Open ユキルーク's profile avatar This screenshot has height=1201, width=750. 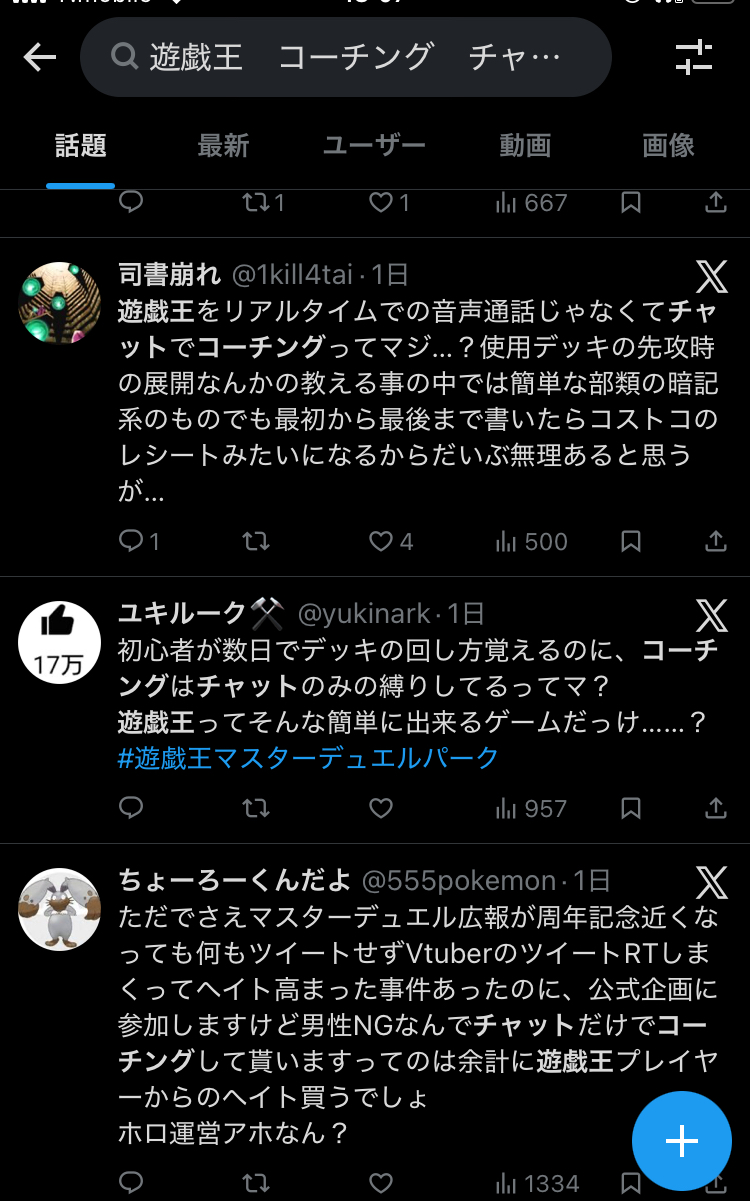pyautogui.click(x=60, y=642)
